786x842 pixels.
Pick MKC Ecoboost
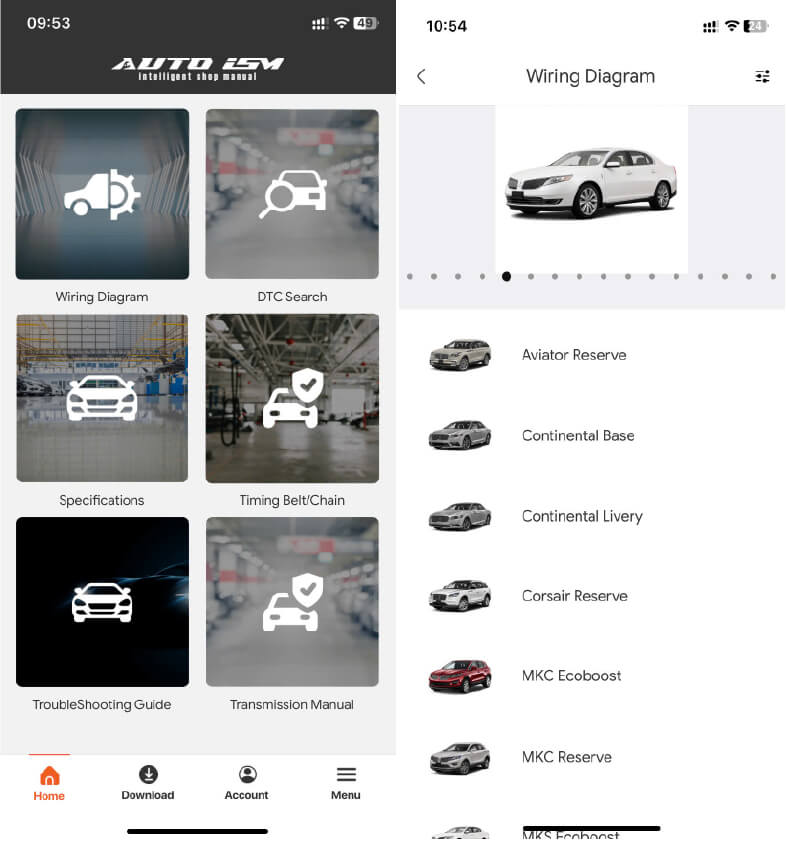coord(572,676)
